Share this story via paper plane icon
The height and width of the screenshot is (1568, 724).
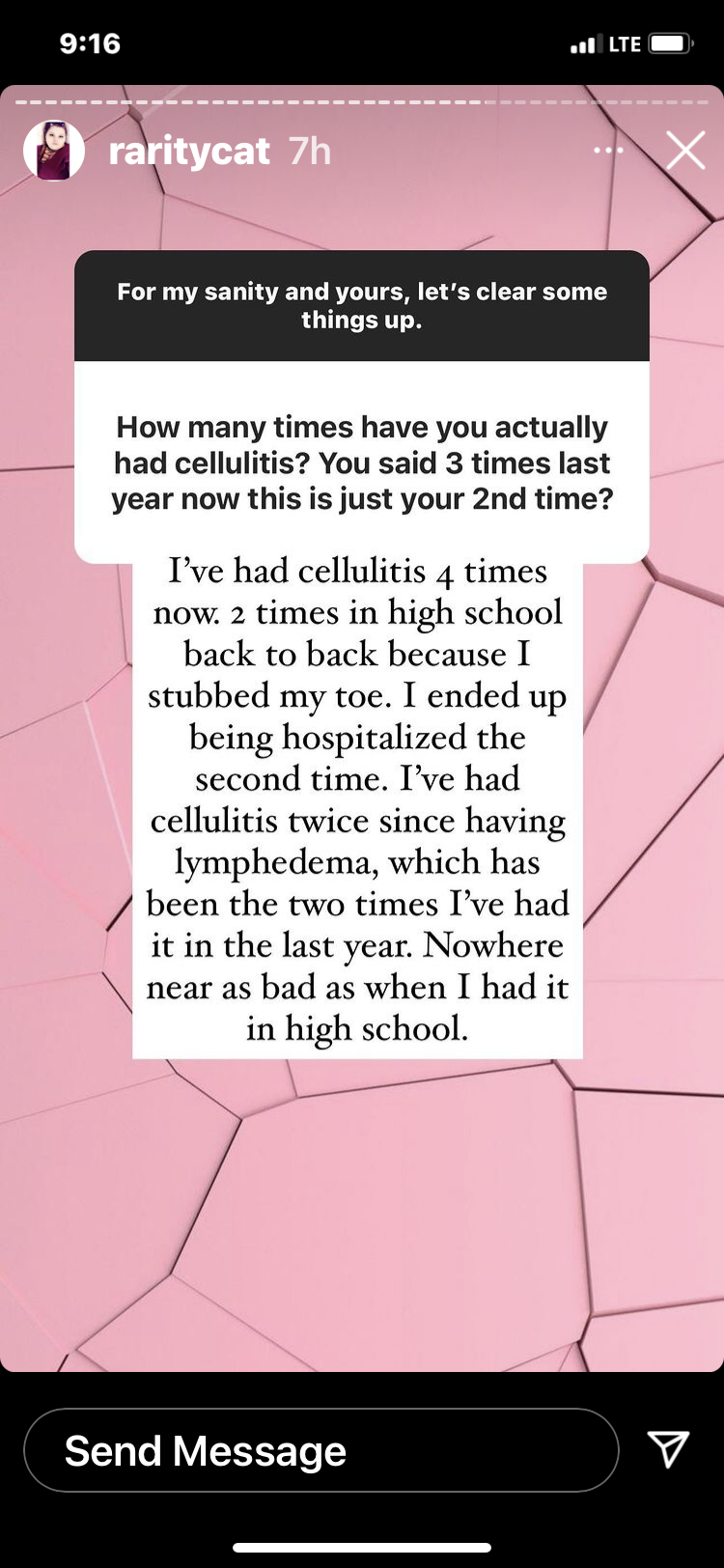point(668,1448)
